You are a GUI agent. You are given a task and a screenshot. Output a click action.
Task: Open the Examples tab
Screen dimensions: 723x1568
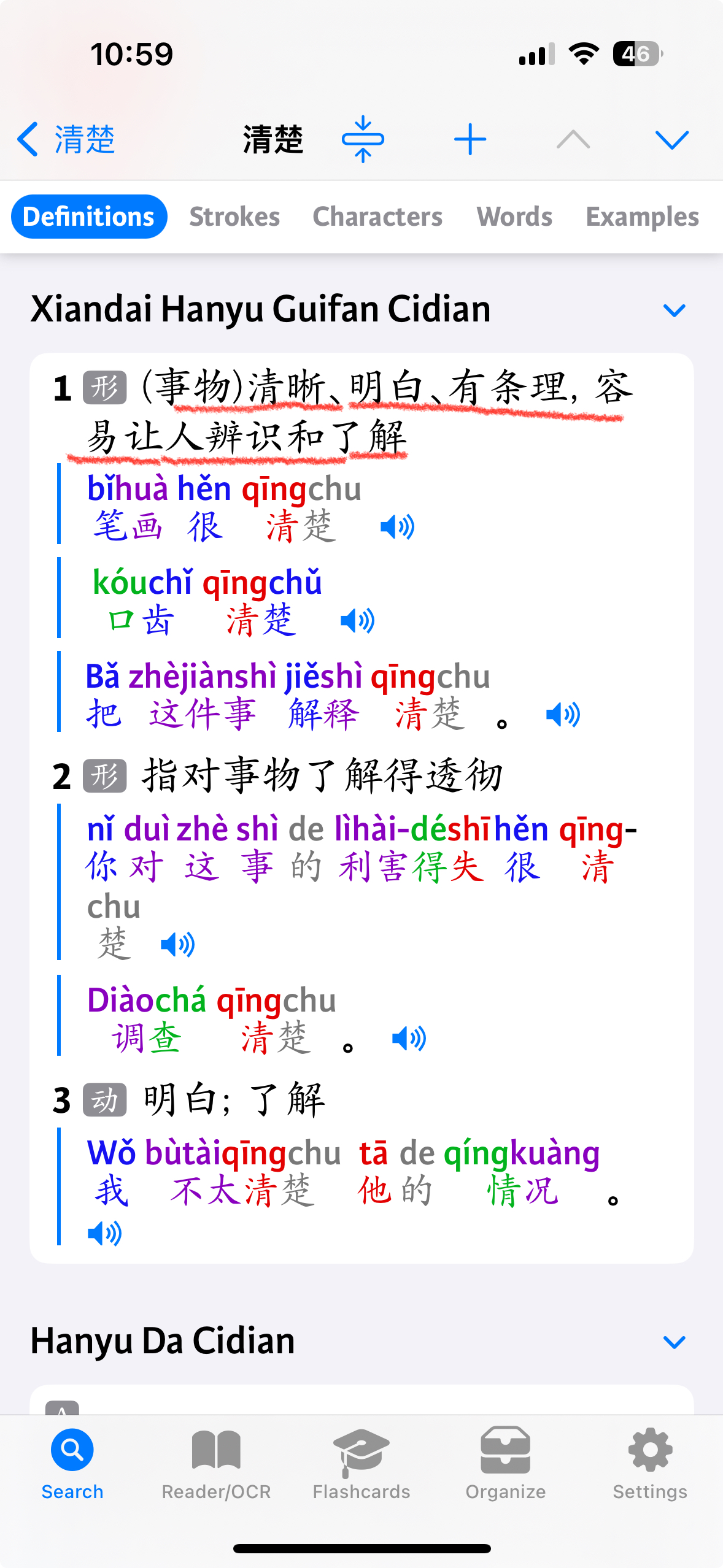643,217
